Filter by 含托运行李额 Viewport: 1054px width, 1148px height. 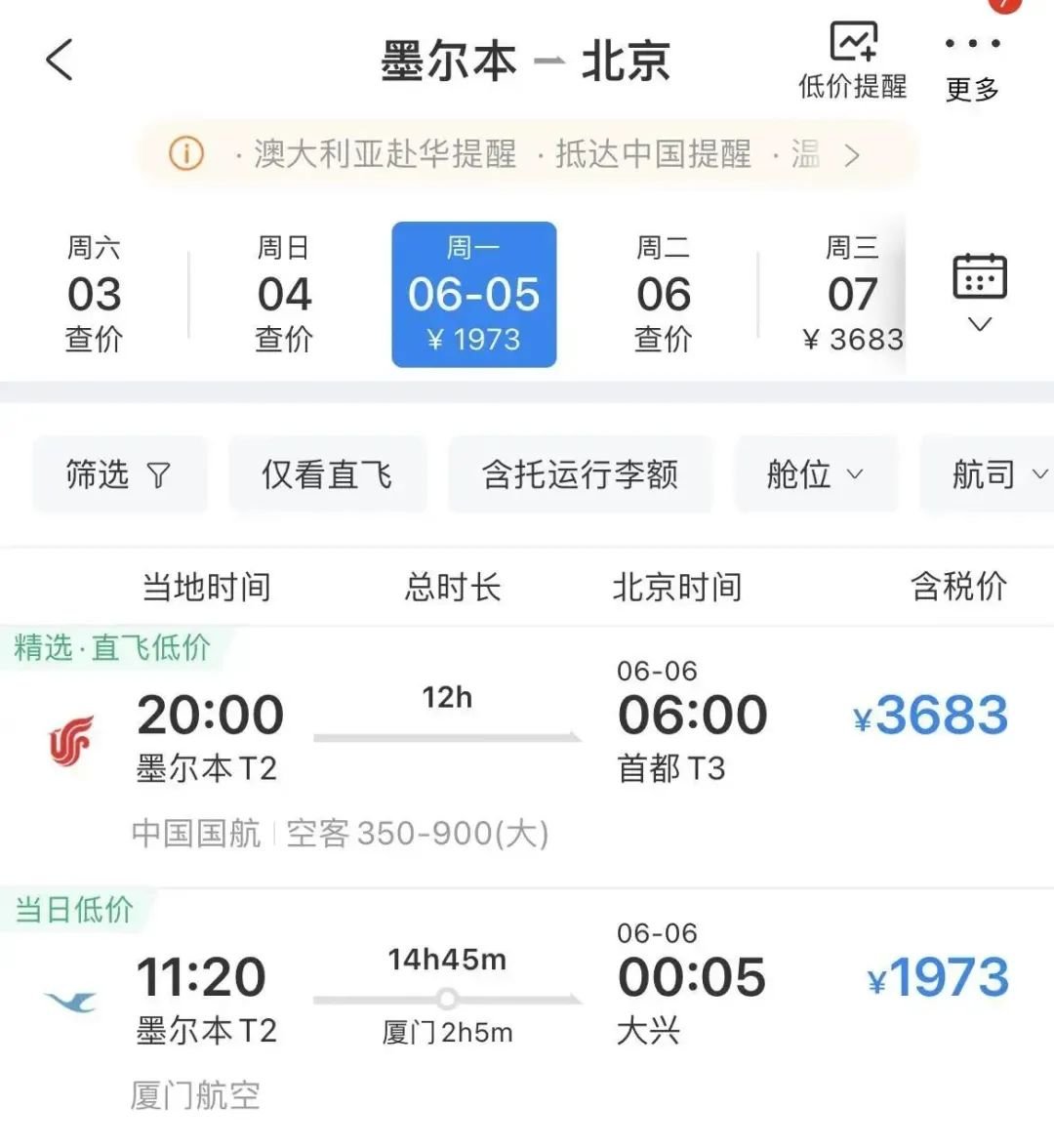coord(580,475)
